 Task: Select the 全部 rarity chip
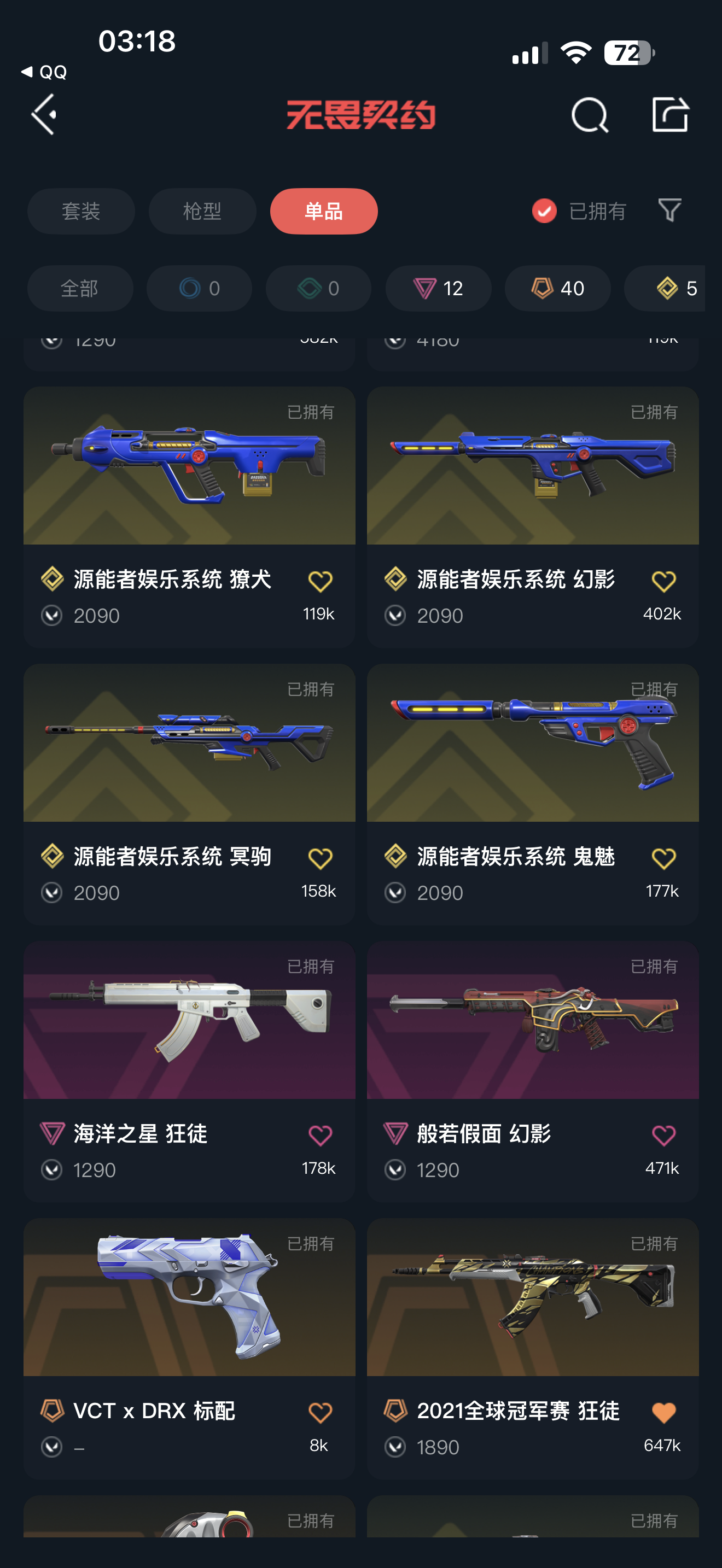pyautogui.click(x=80, y=289)
